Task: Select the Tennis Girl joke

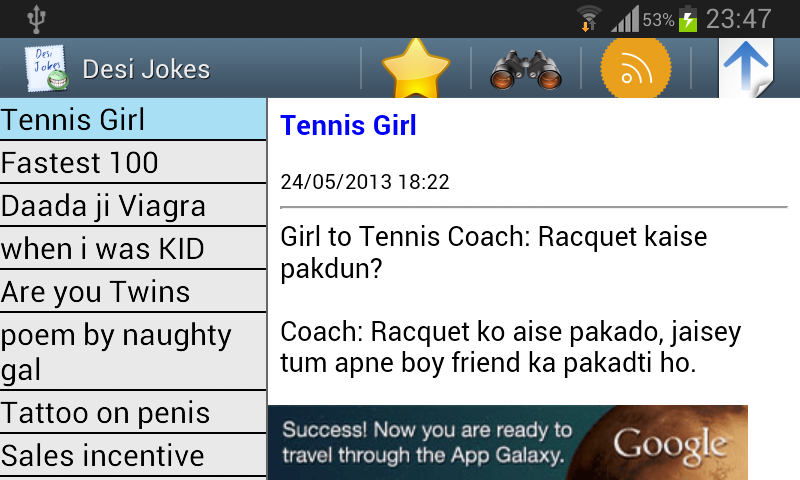Action: pyautogui.click(x=133, y=119)
